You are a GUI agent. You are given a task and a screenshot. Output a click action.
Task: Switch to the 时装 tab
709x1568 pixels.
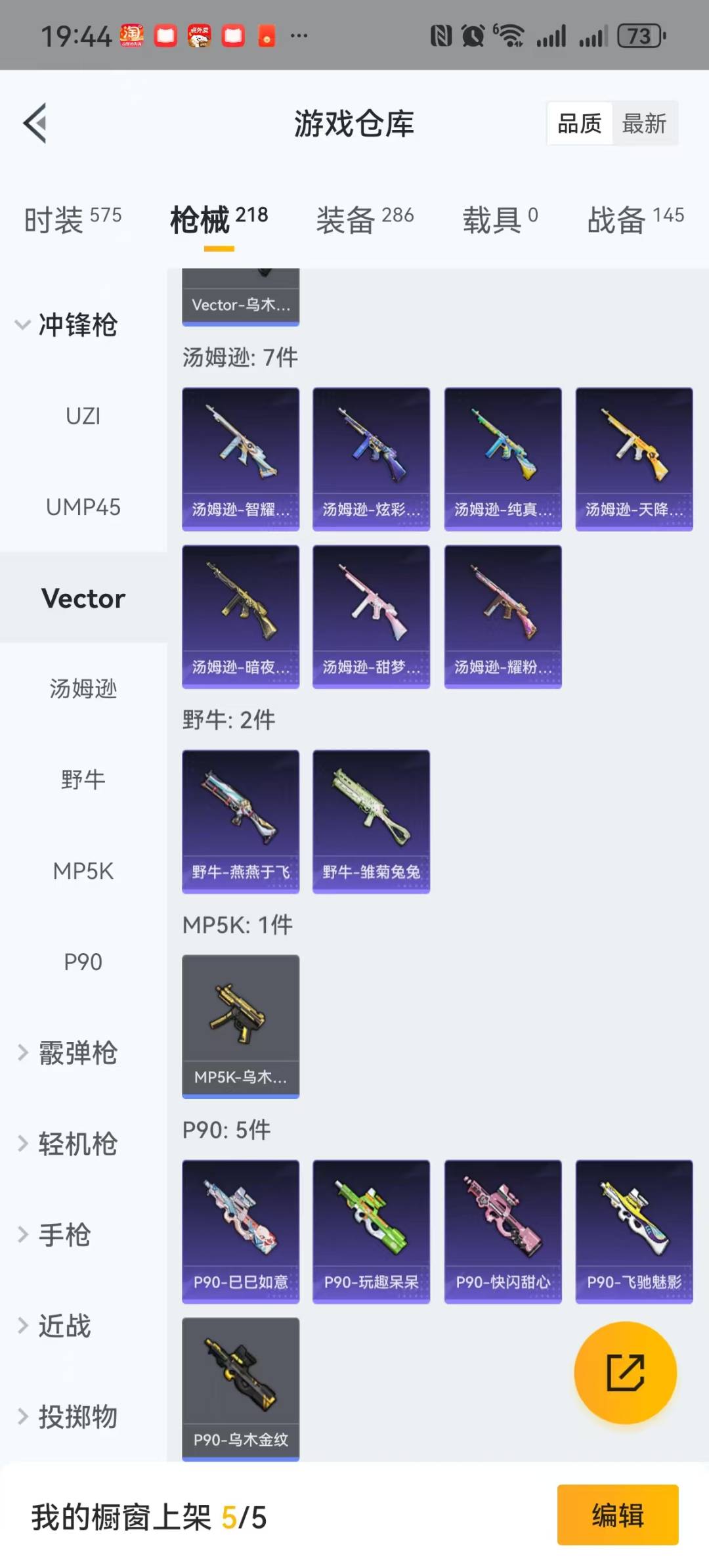coord(72,219)
